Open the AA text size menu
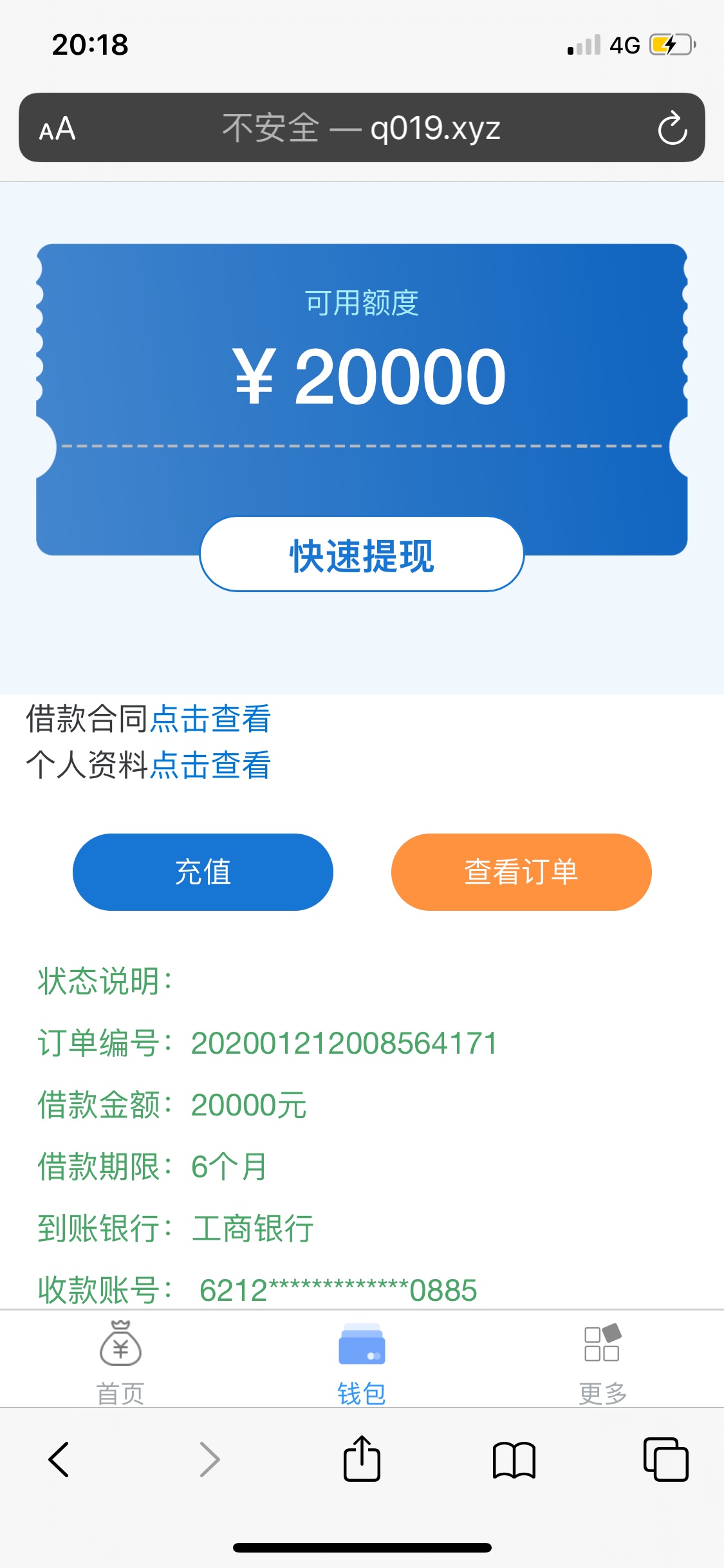The image size is (724, 1568). tap(57, 129)
